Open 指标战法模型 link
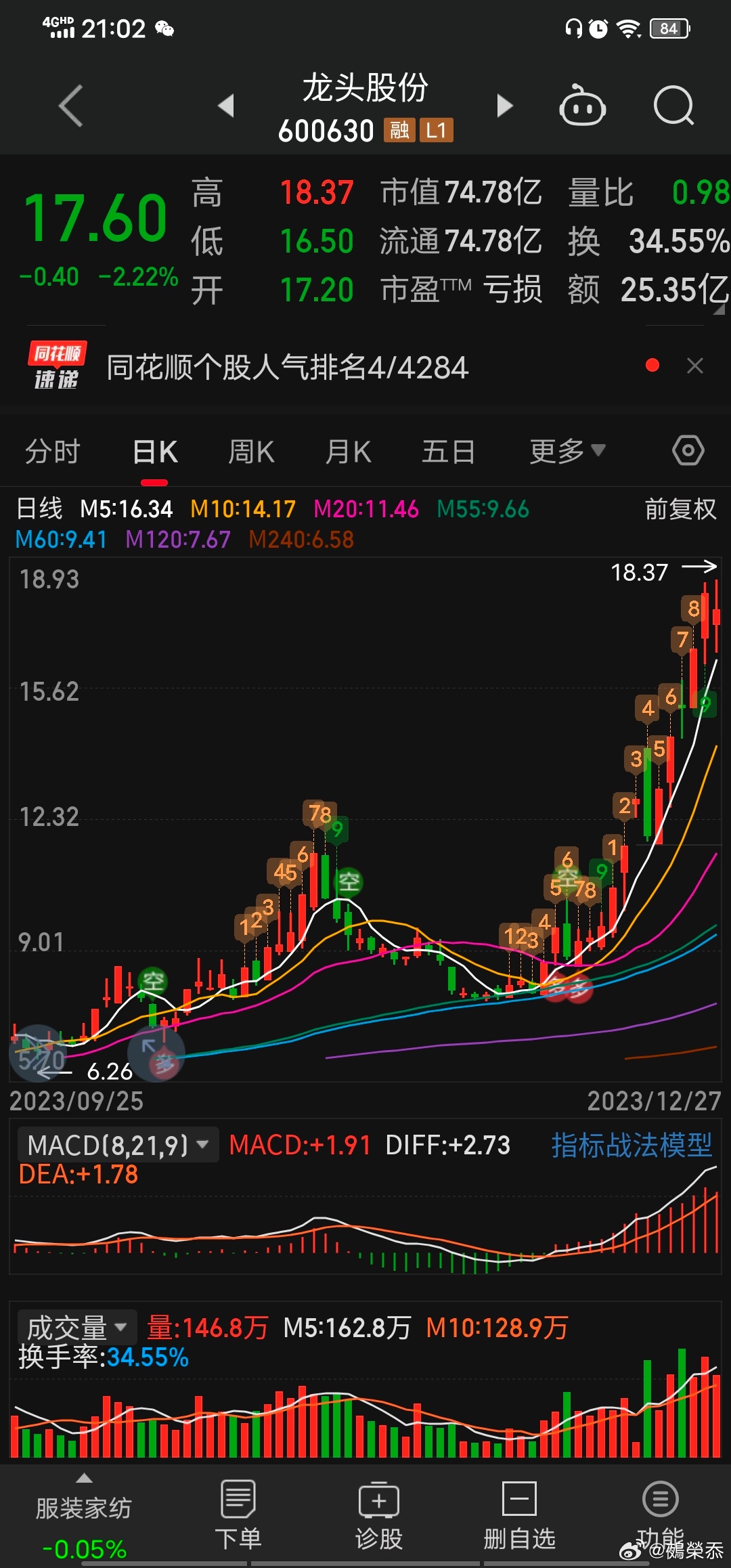The width and height of the screenshot is (731, 1568). [x=629, y=1144]
